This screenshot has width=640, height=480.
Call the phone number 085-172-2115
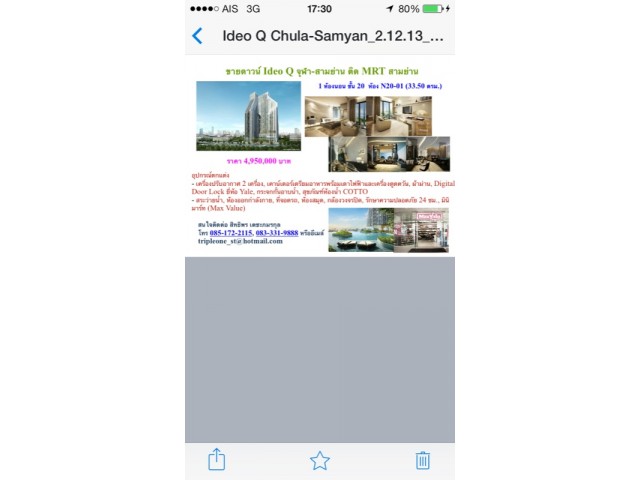(x=231, y=233)
